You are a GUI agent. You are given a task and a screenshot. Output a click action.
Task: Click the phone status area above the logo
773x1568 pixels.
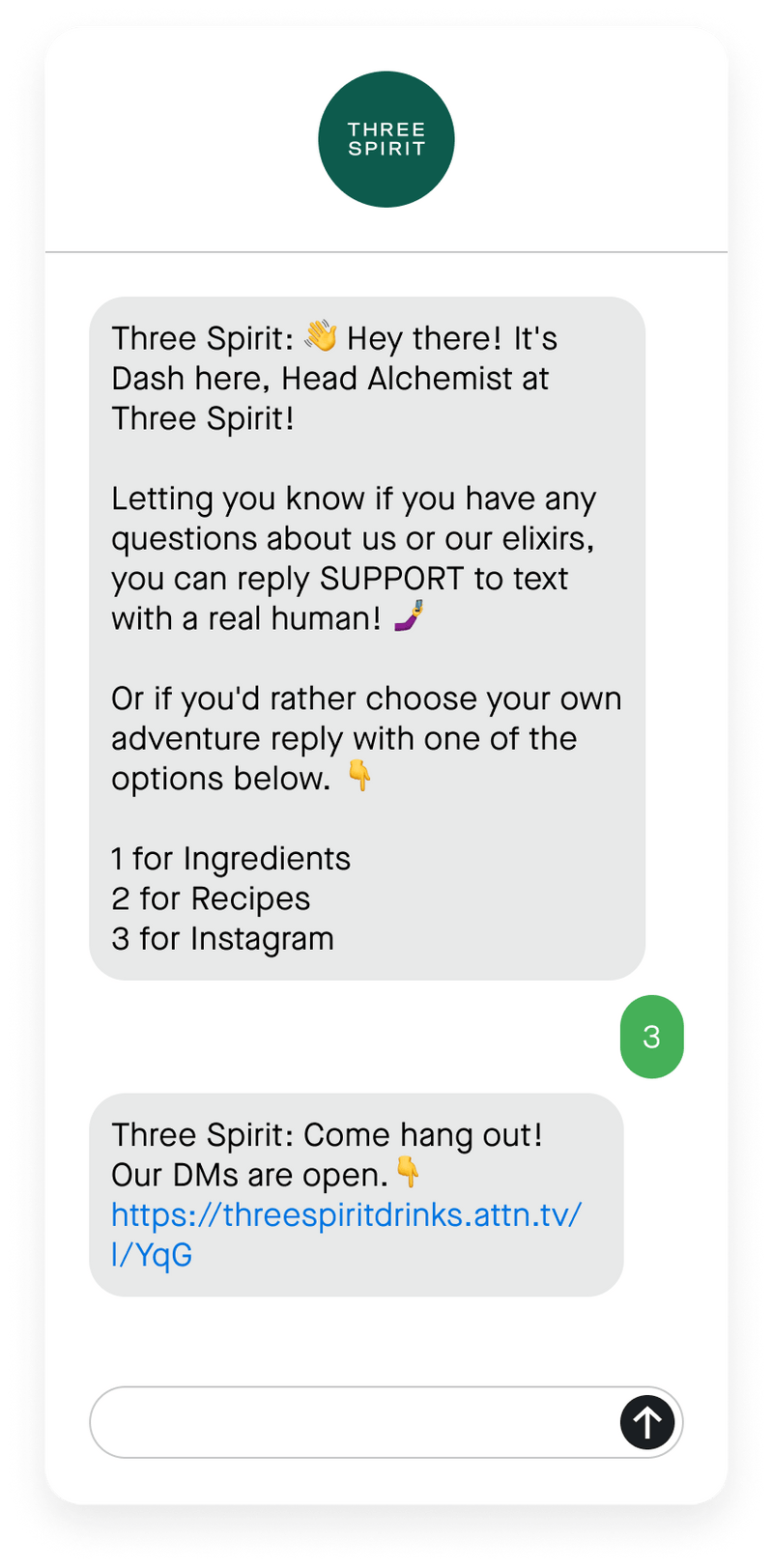pyautogui.click(x=386, y=48)
